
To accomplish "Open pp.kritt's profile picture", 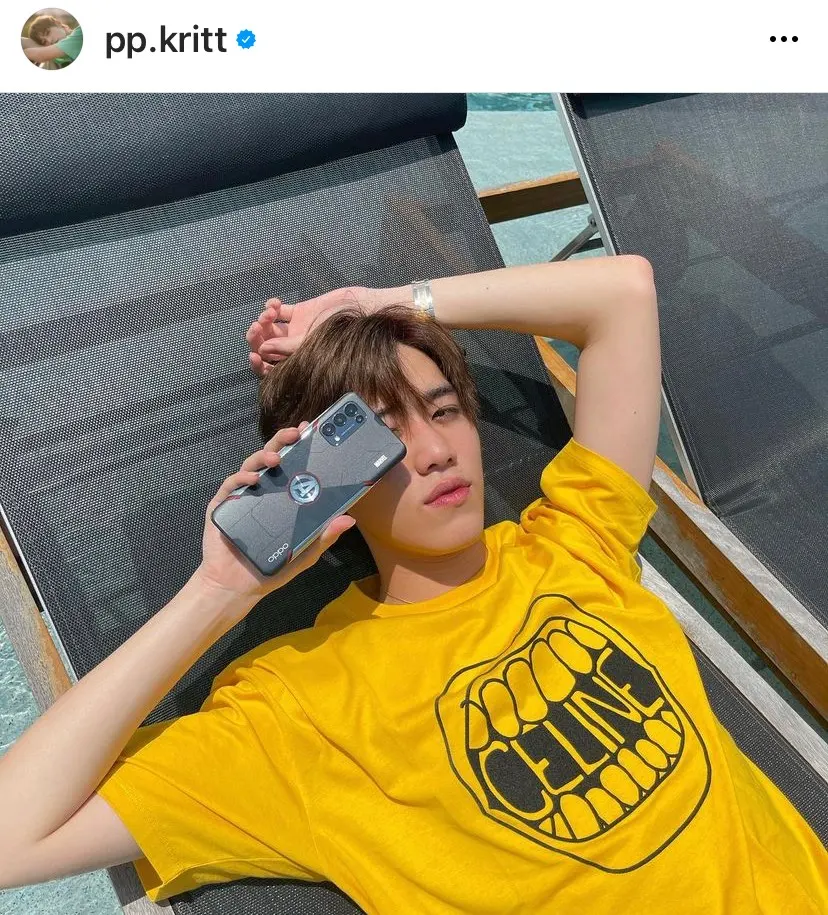I will pos(51,39).
